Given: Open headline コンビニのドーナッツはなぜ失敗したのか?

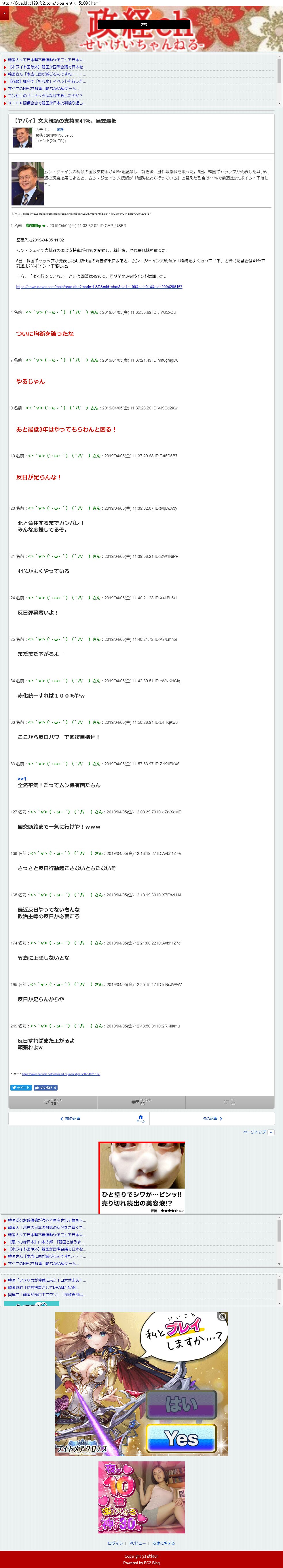Looking at the screenshot, I should tap(45, 96).
